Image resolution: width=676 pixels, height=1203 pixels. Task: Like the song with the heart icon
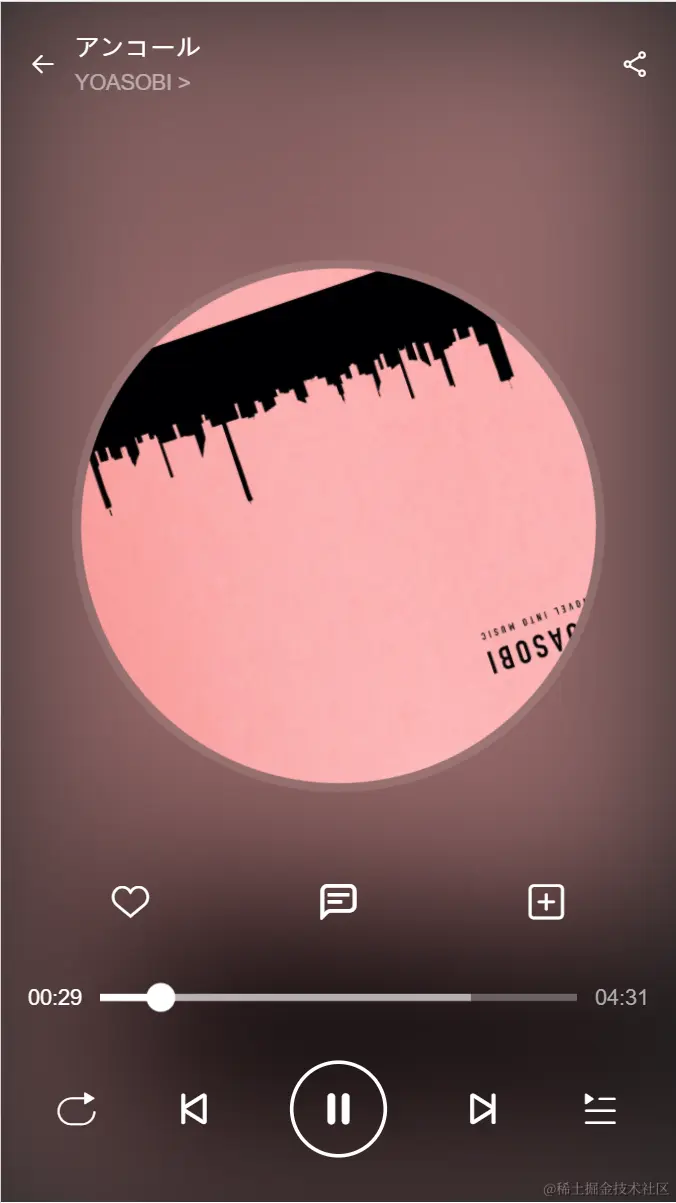(130, 902)
